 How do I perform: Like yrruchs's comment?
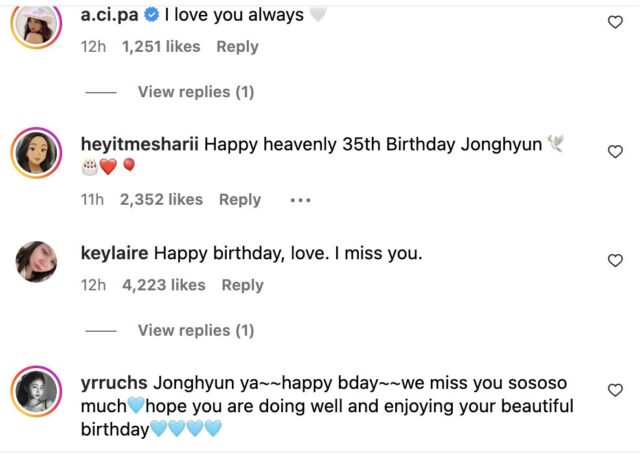pos(615,390)
